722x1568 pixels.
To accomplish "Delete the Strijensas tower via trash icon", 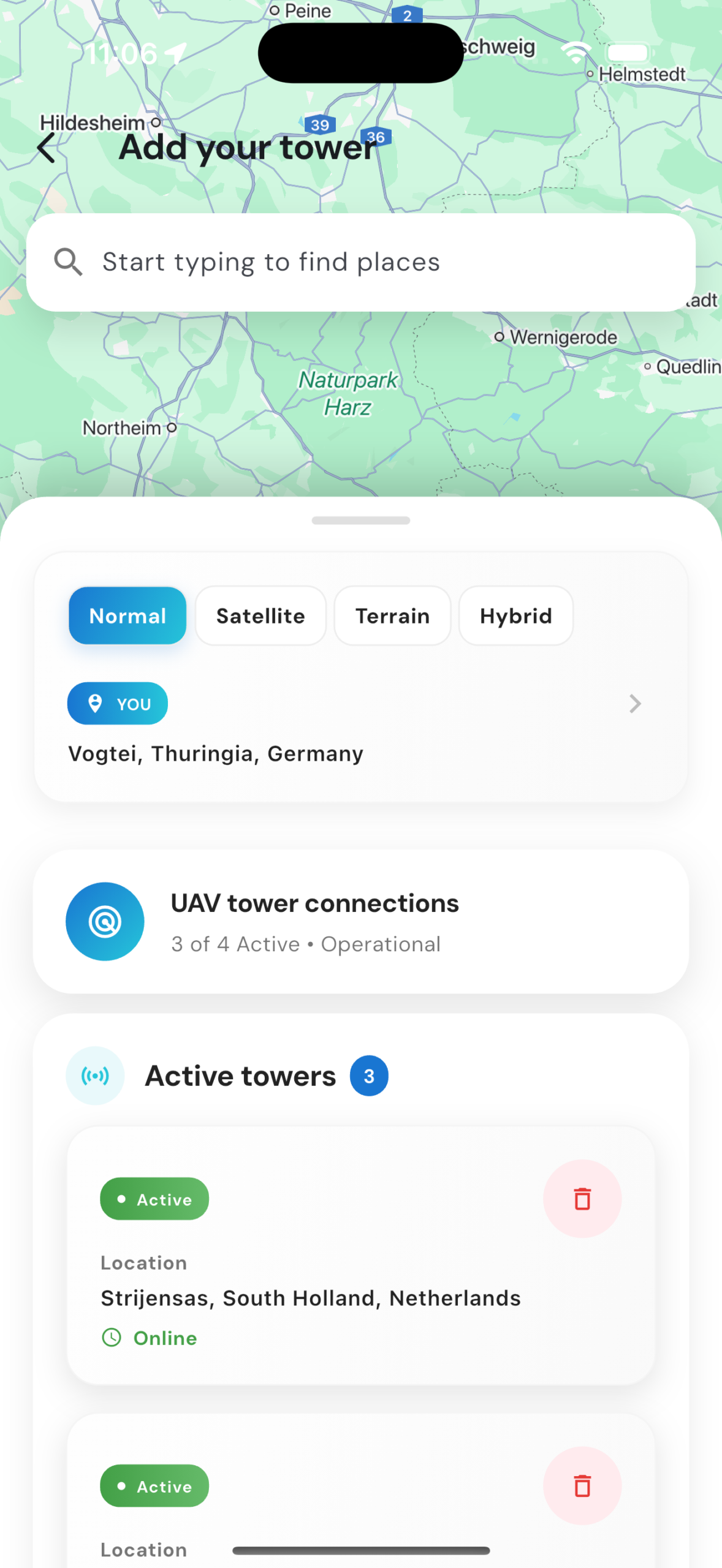I will [x=582, y=1199].
